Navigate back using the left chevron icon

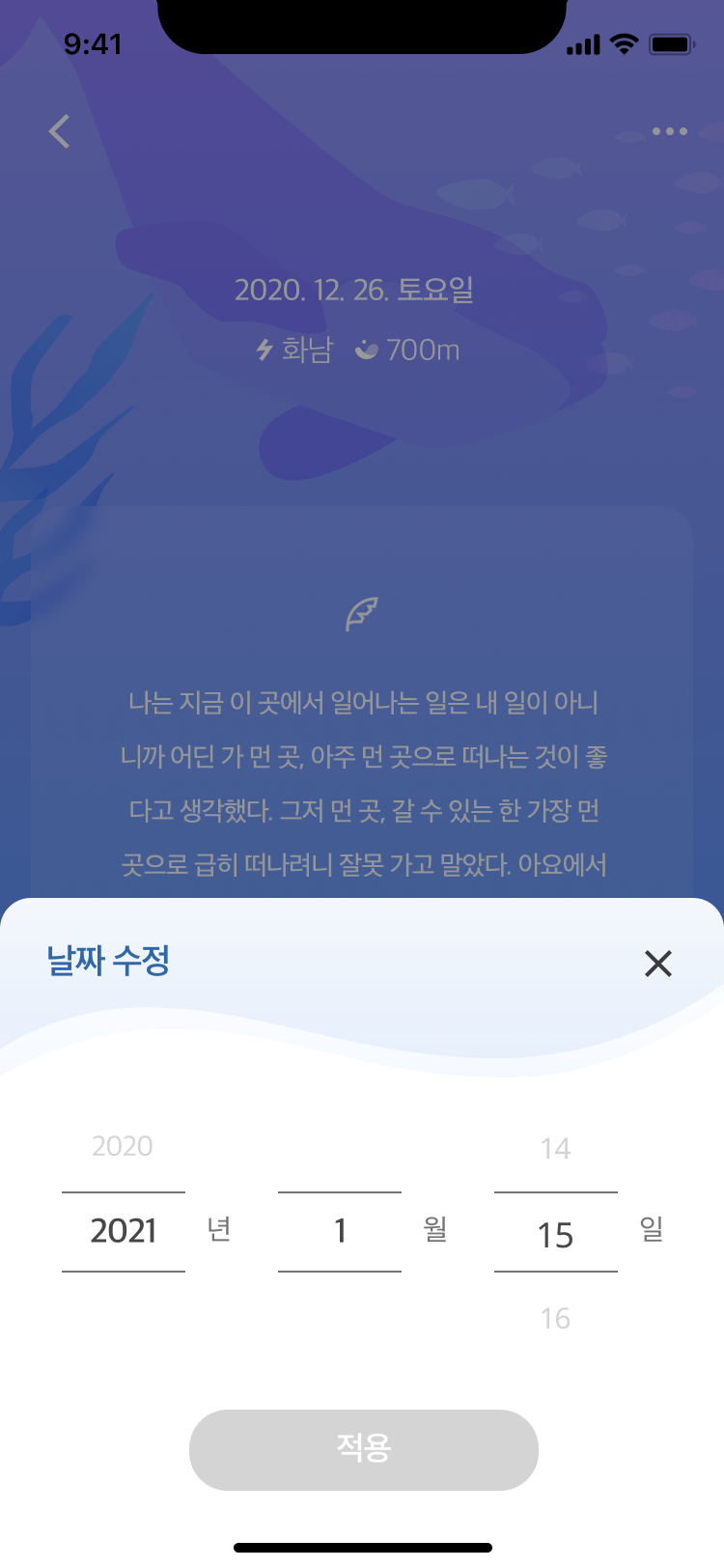pyautogui.click(x=59, y=131)
